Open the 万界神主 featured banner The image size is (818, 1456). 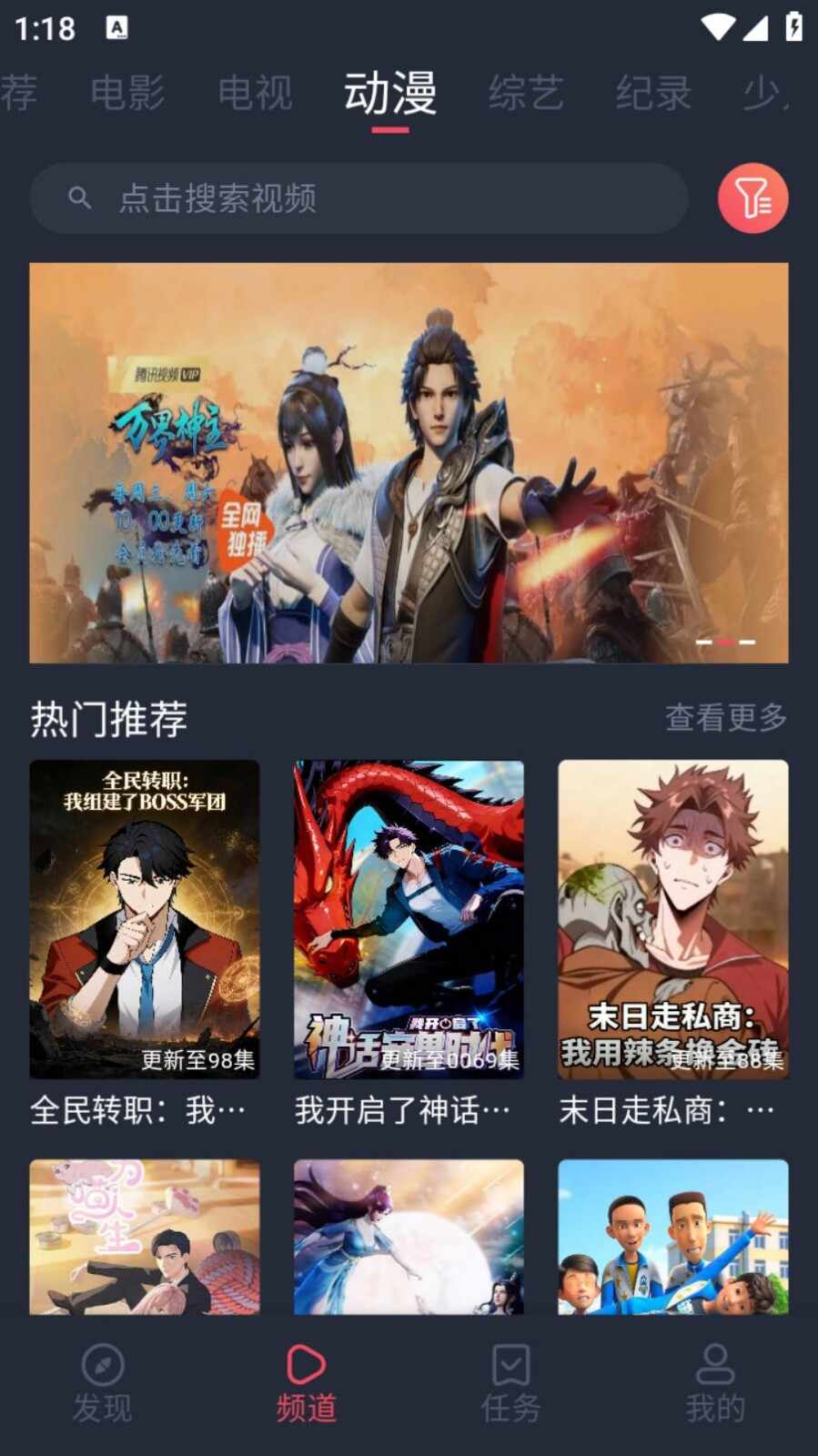[409, 462]
